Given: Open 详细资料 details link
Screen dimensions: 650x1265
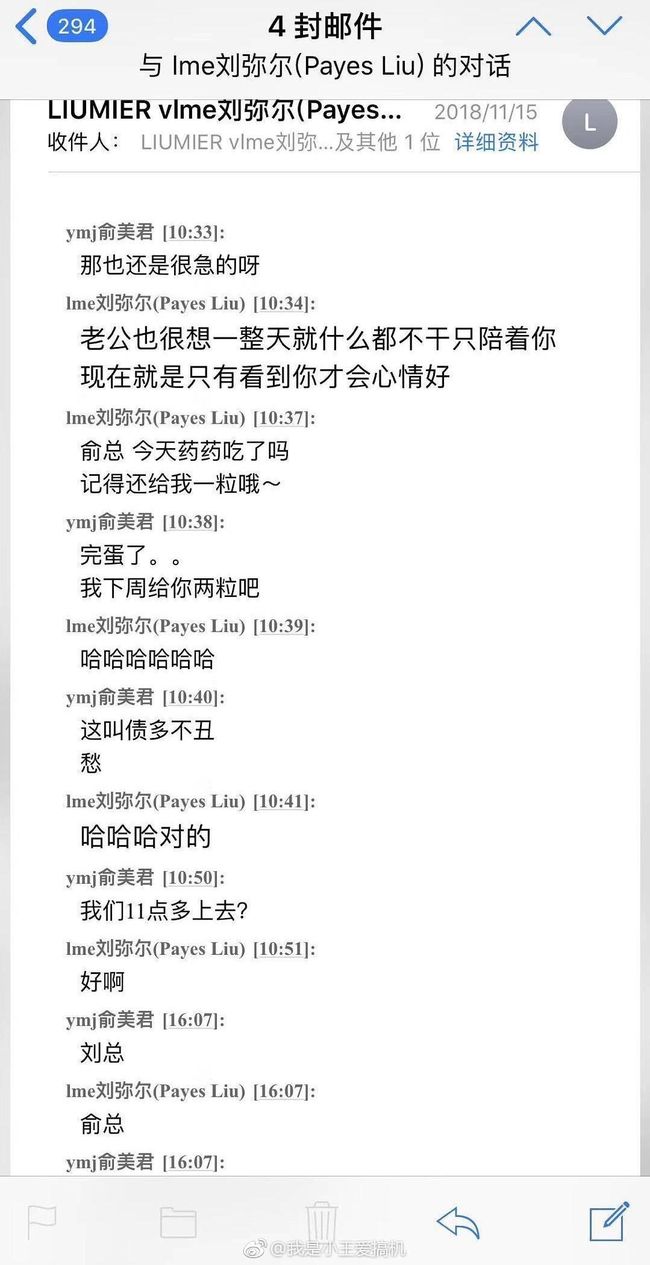Looking at the screenshot, I should click(497, 142).
